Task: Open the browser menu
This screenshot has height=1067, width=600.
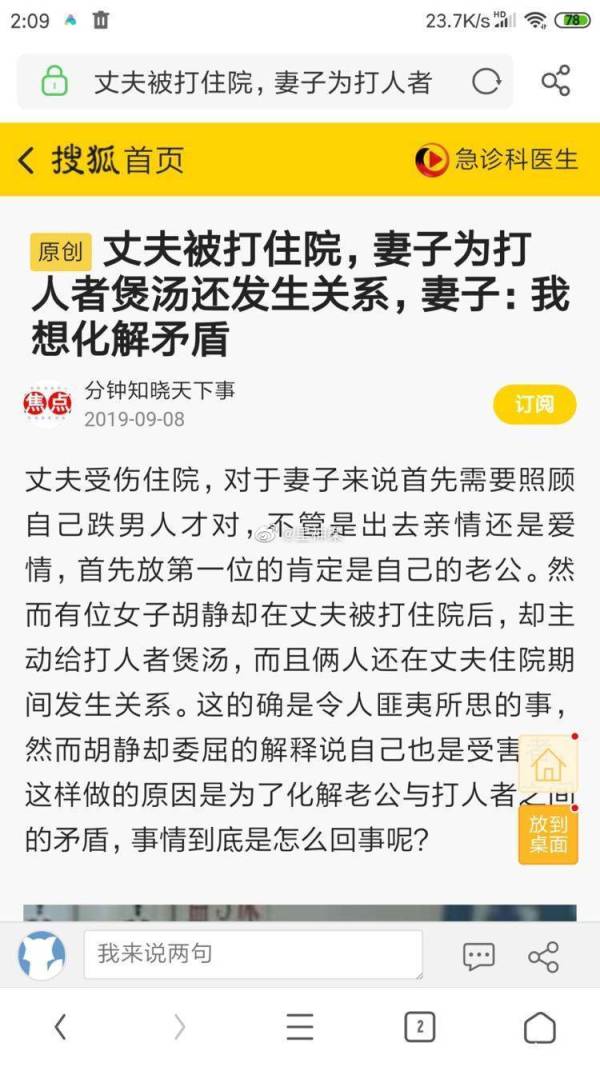Action: [x=299, y=1026]
